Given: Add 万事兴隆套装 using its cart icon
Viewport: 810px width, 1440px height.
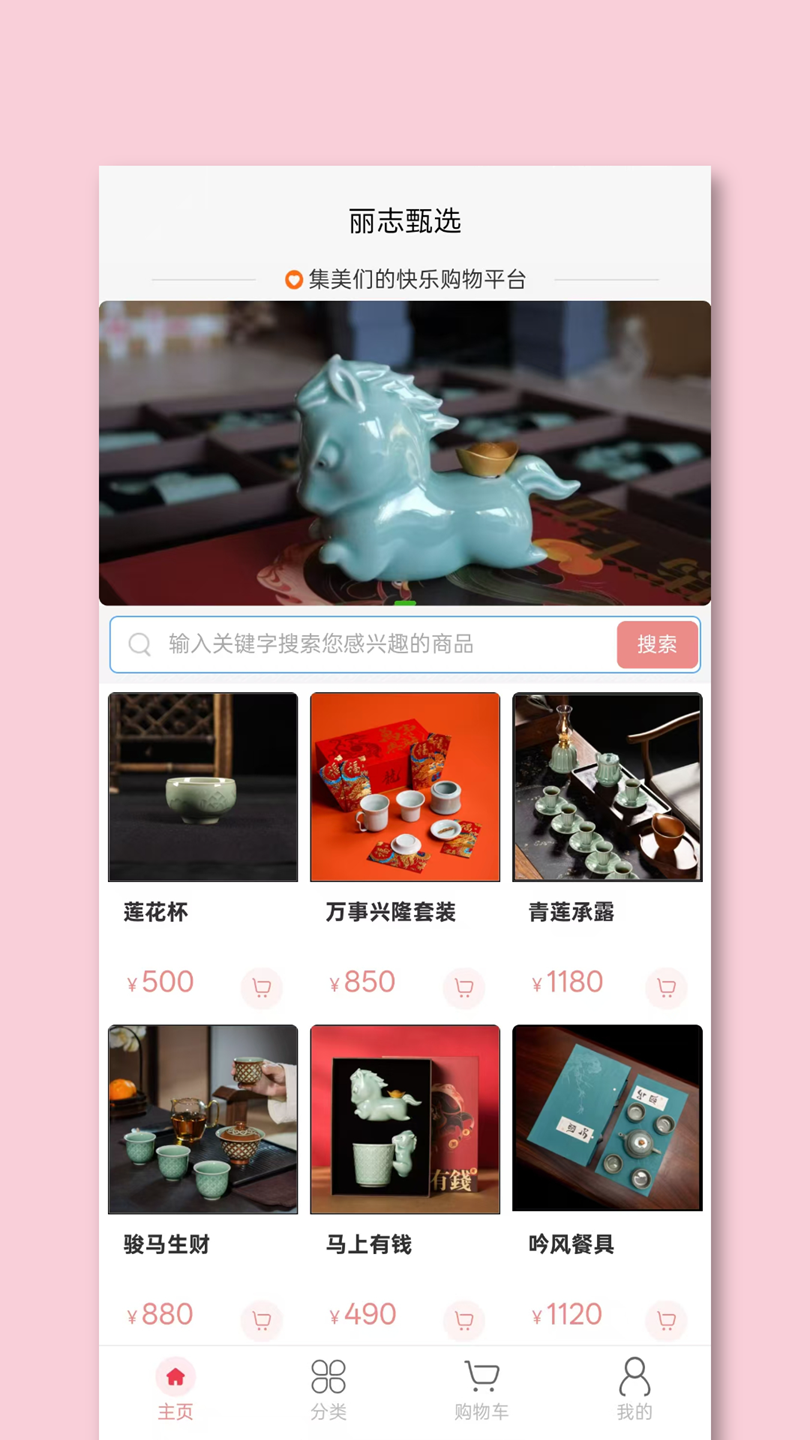Looking at the screenshot, I should pyautogui.click(x=464, y=988).
